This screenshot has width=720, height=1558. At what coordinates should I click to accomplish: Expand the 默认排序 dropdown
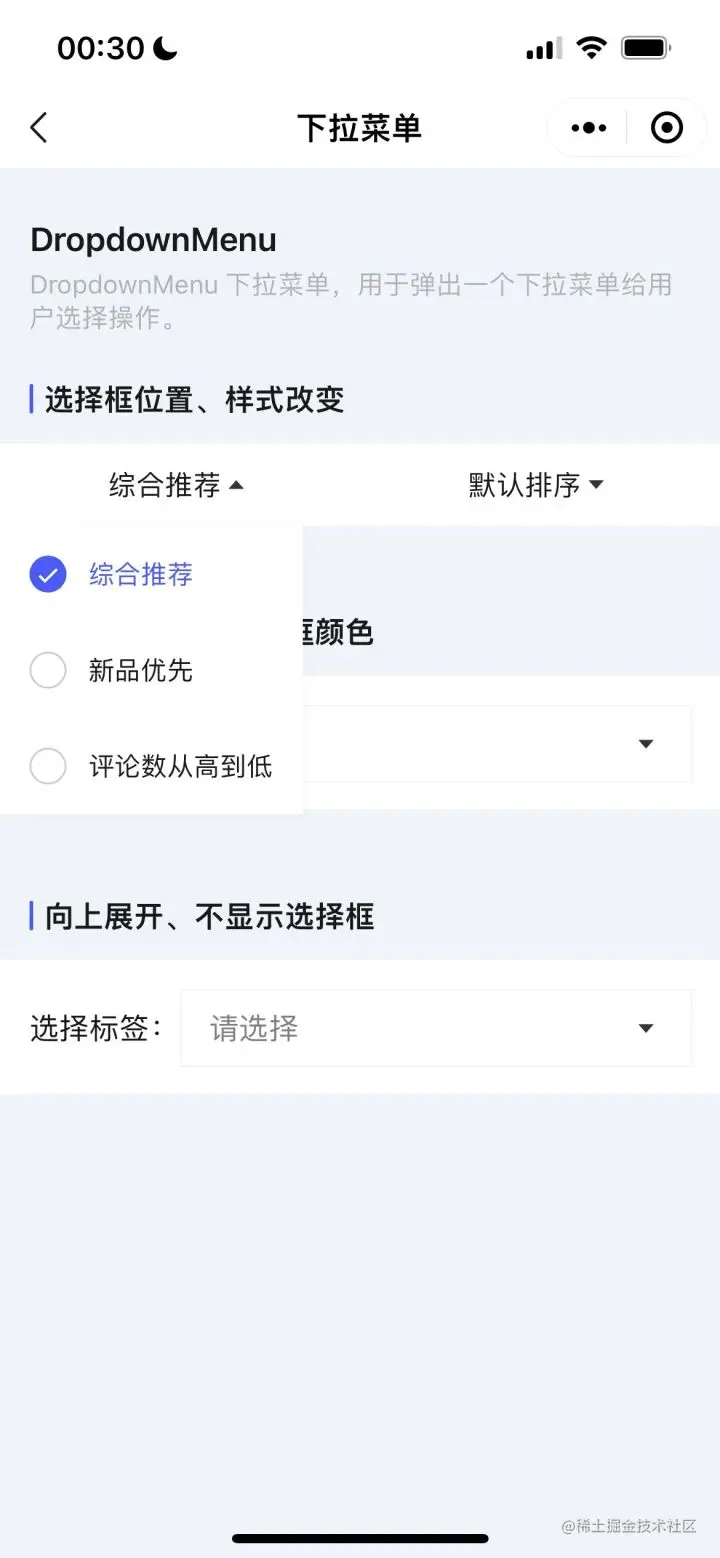(536, 486)
